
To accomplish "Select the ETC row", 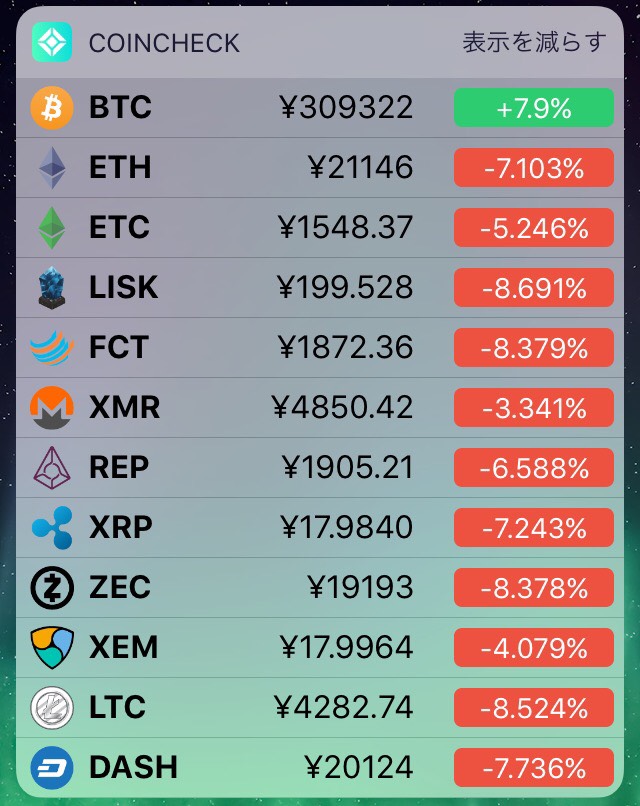I will (320, 228).
